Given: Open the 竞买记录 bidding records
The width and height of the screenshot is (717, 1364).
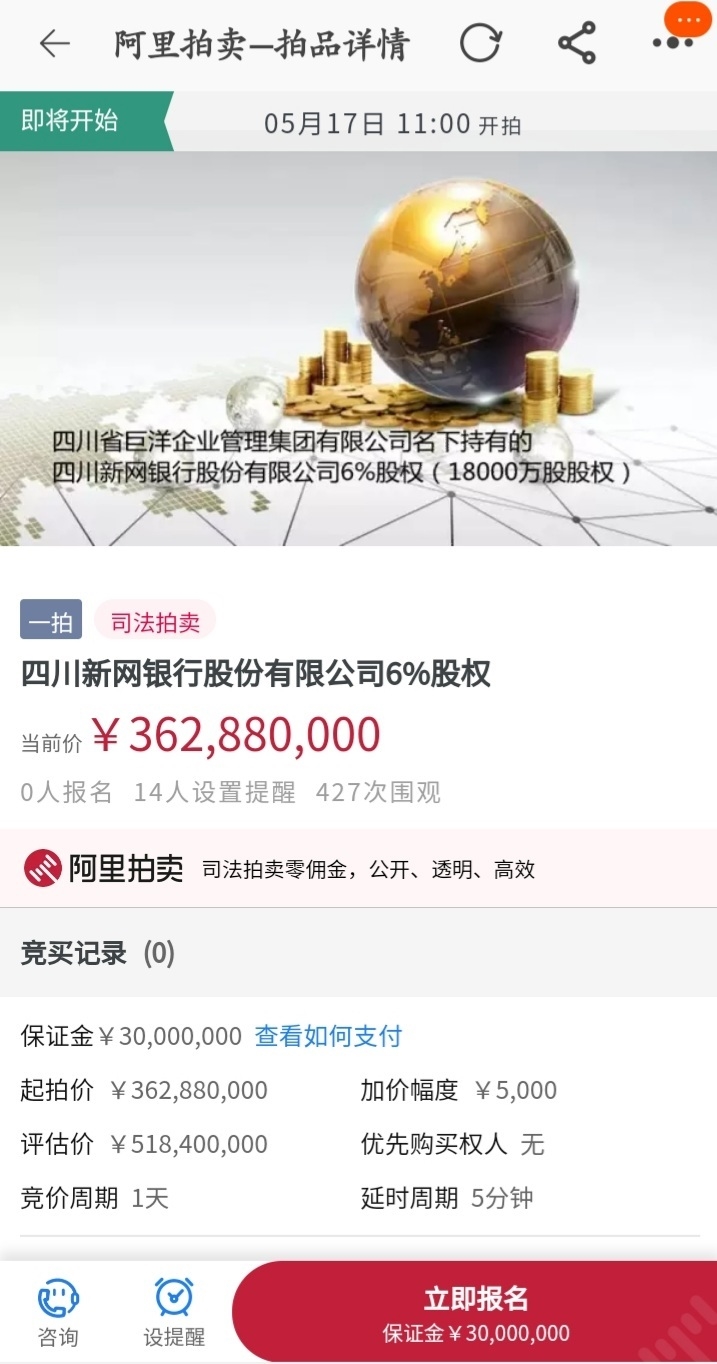Looking at the screenshot, I should point(98,953).
